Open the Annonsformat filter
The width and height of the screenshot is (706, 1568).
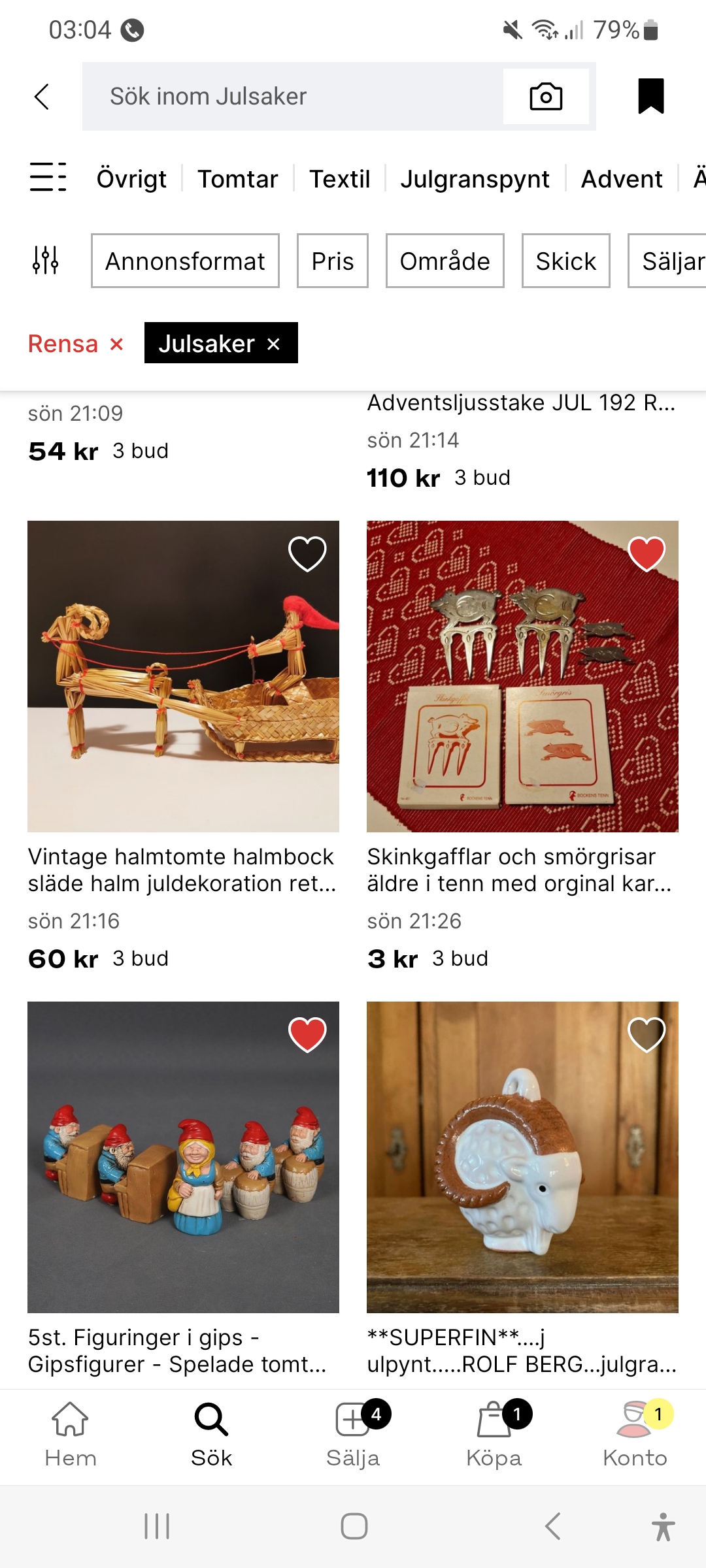185,261
